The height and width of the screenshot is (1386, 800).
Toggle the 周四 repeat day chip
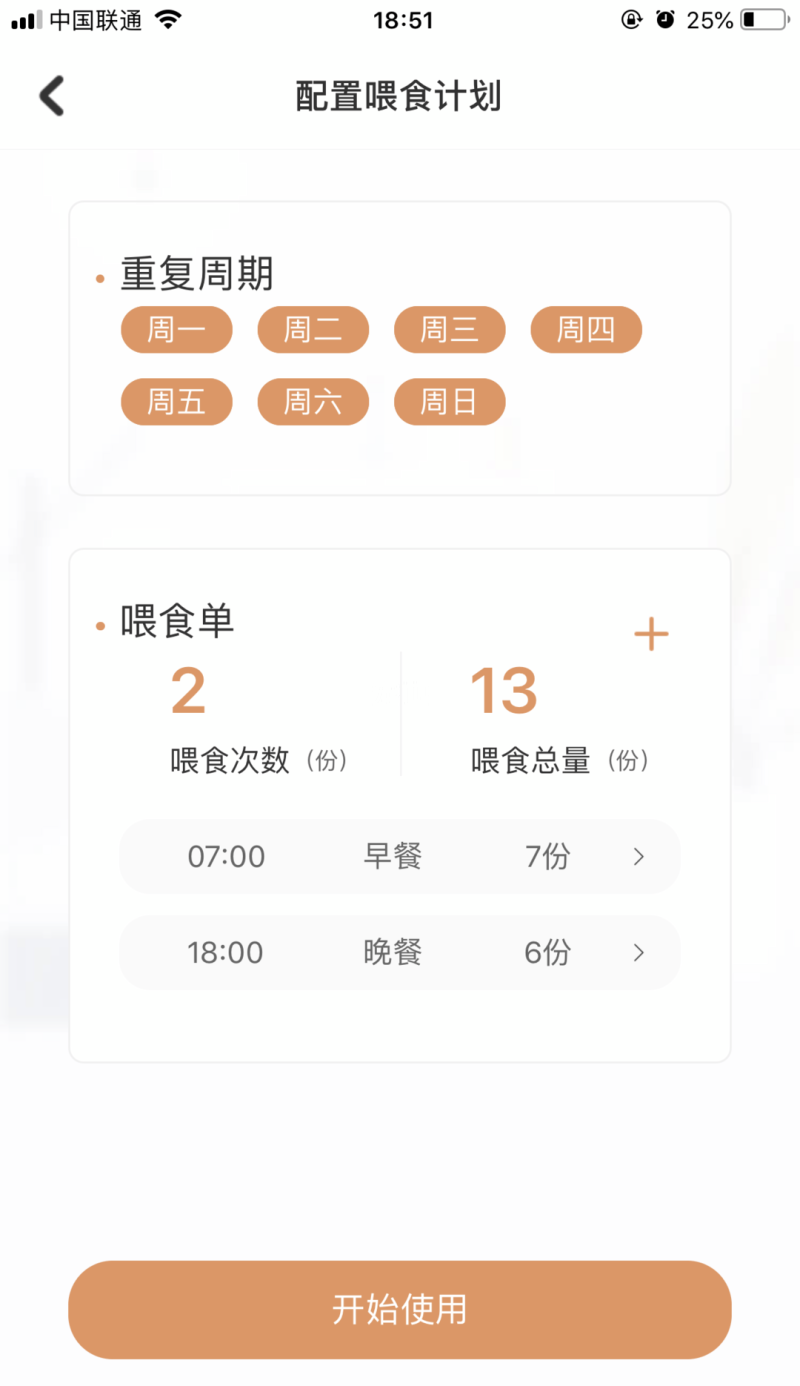click(x=585, y=329)
